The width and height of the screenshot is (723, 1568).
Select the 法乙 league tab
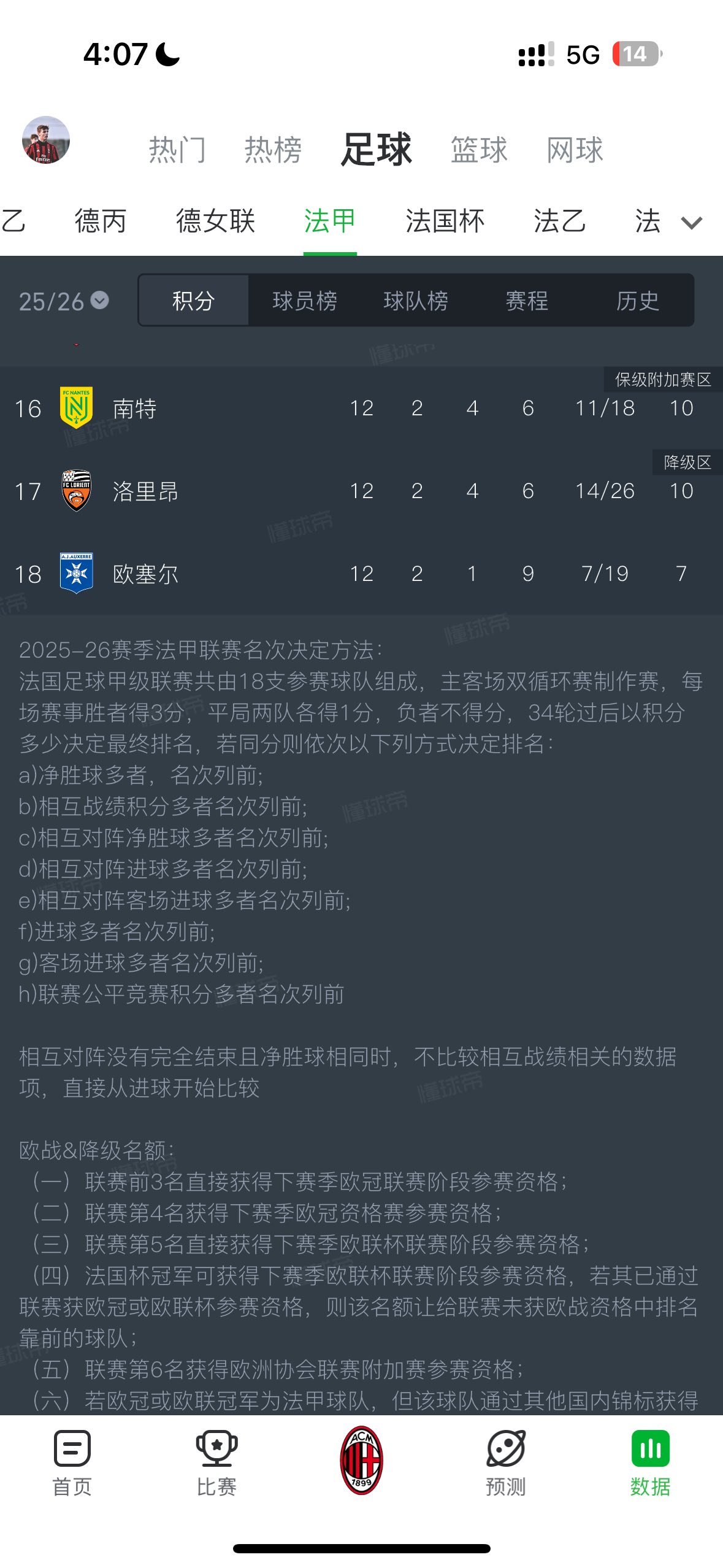click(559, 221)
